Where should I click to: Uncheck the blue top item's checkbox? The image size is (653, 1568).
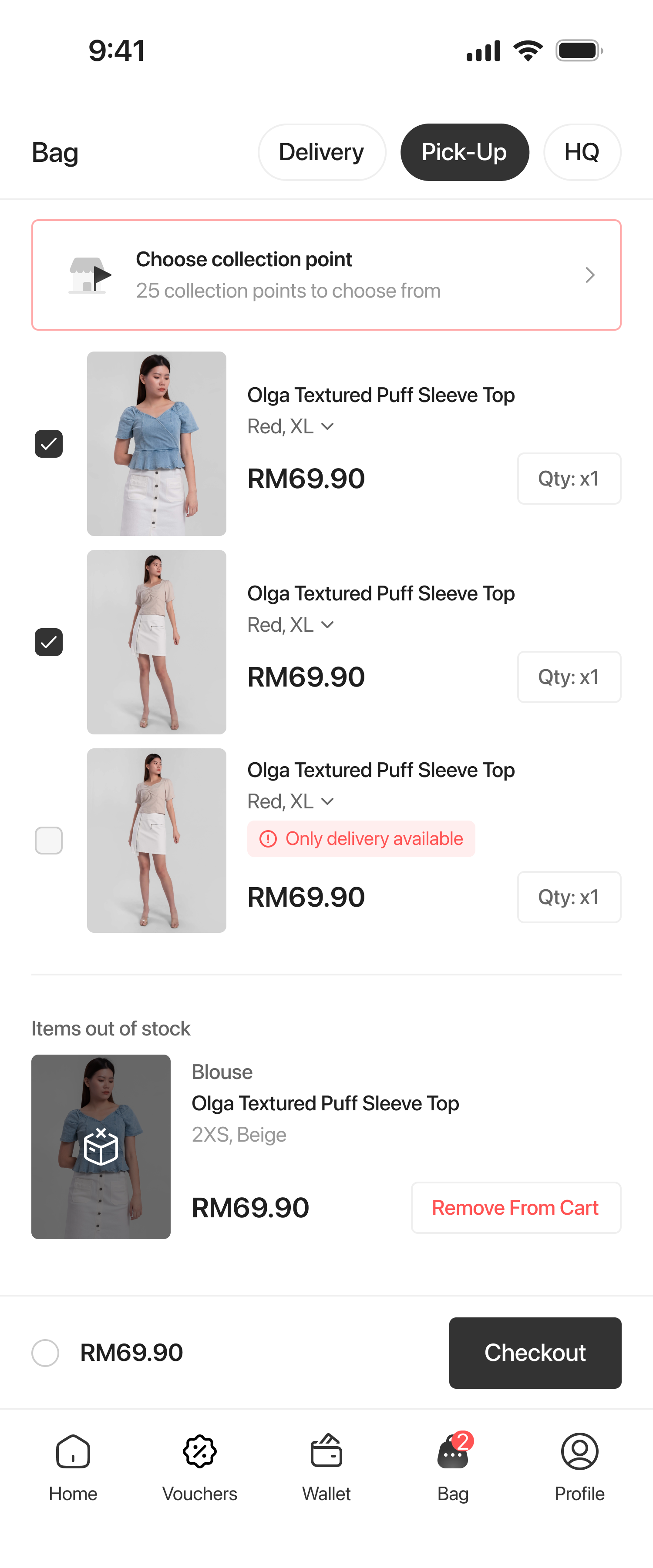point(49,444)
